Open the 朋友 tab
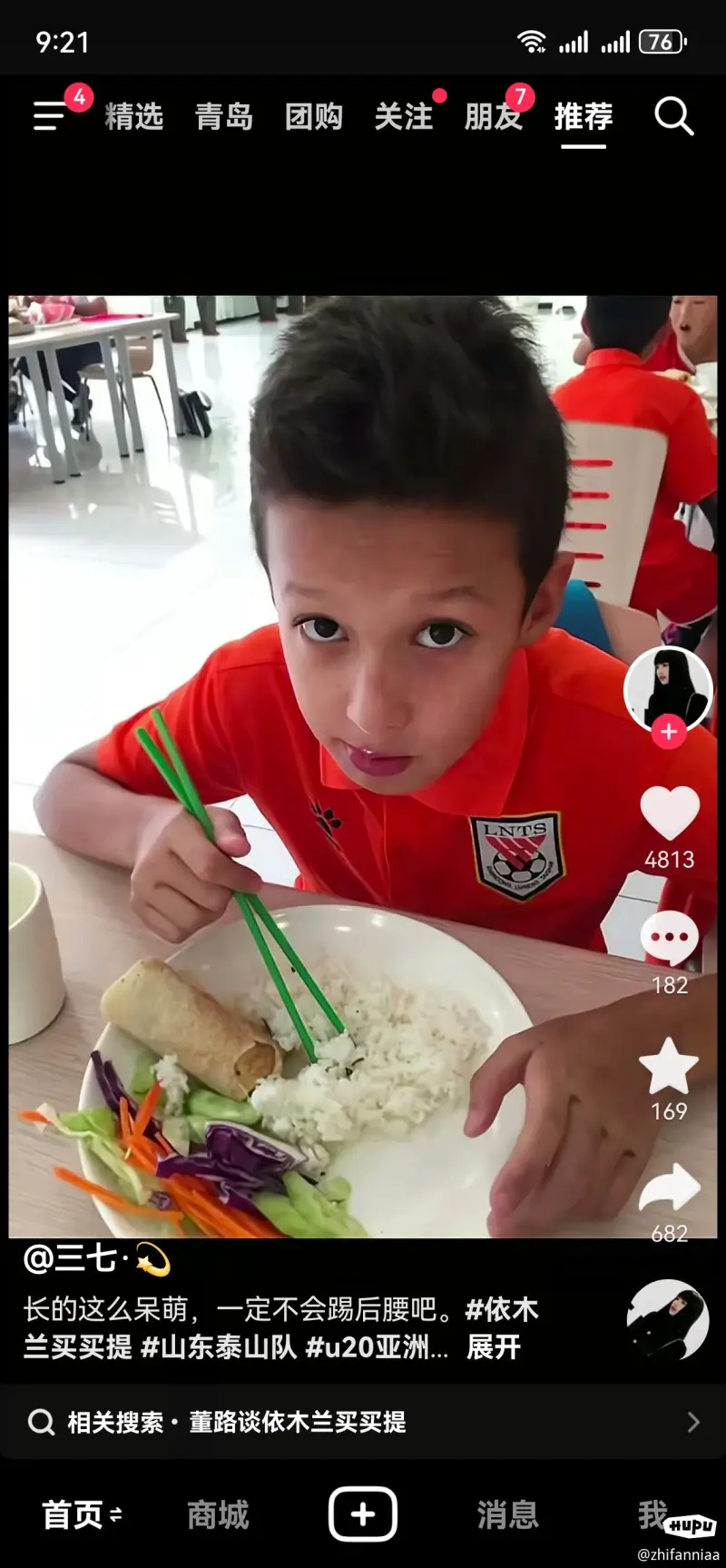Image resolution: width=726 pixels, height=1568 pixels. coord(493,116)
